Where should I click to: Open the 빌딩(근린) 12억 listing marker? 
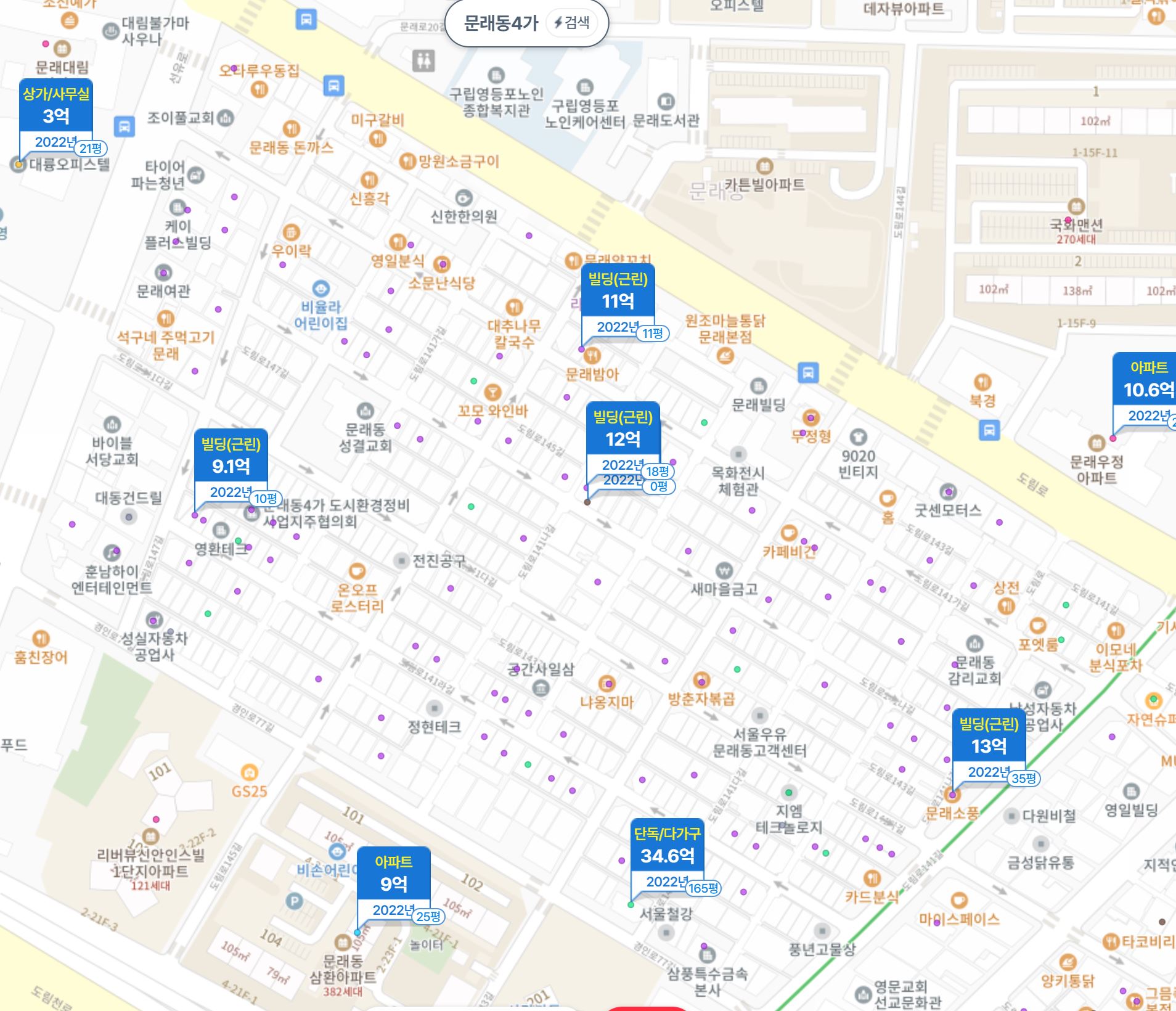pyautogui.click(x=623, y=430)
